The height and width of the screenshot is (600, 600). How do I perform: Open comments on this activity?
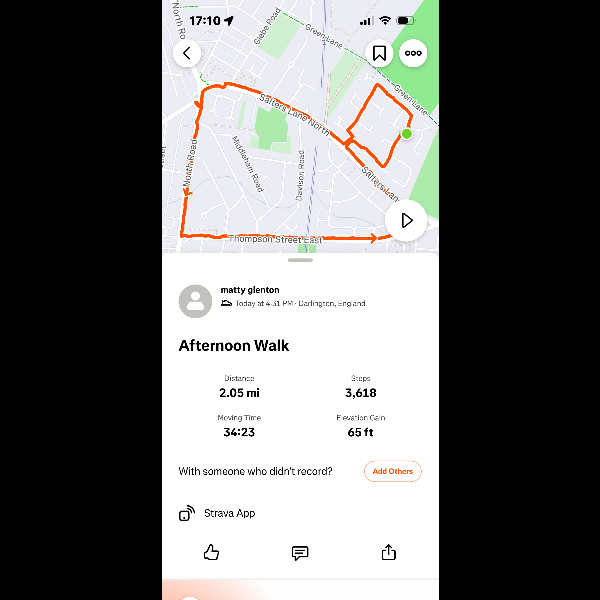pyautogui.click(x=299, y=552)
